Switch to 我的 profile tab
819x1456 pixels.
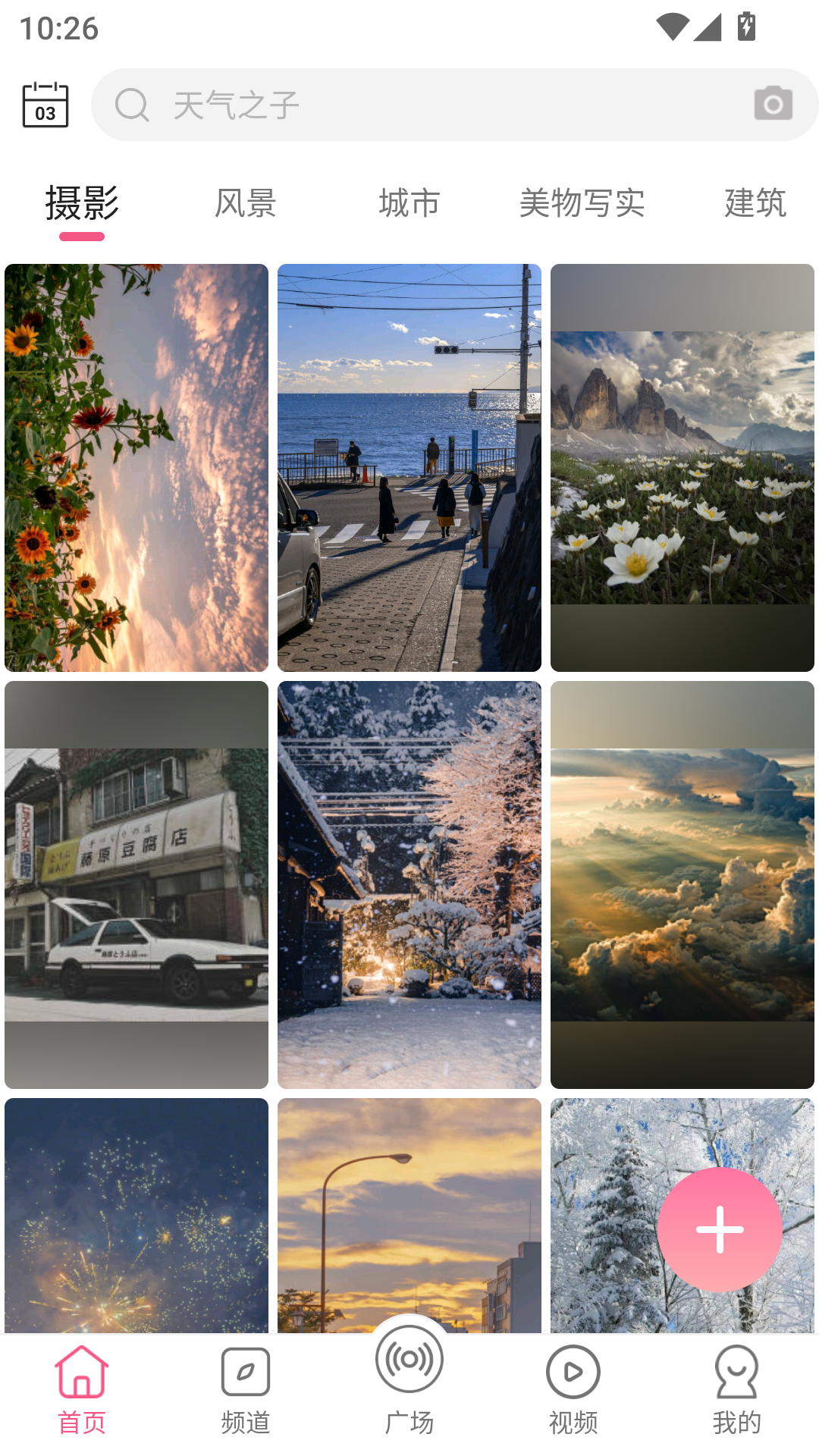(736, 1389)
